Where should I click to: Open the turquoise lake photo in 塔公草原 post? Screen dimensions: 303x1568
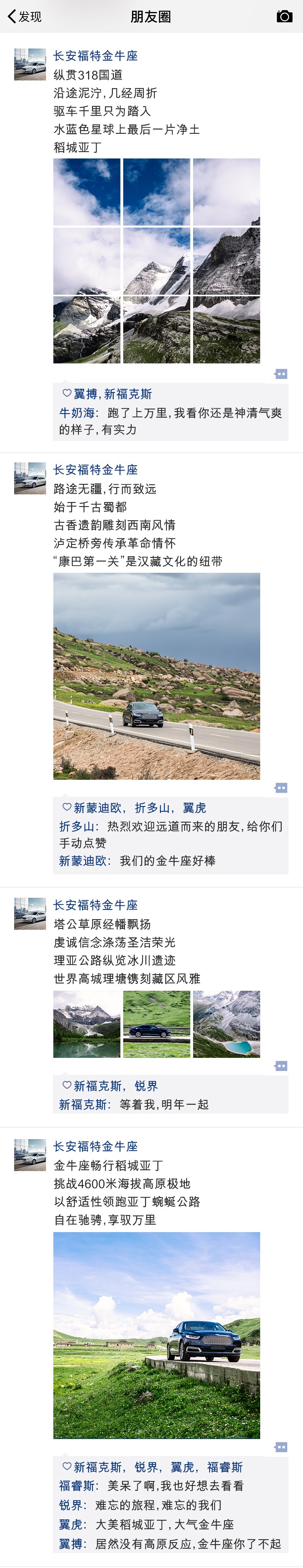click(x=226, y=1024)
